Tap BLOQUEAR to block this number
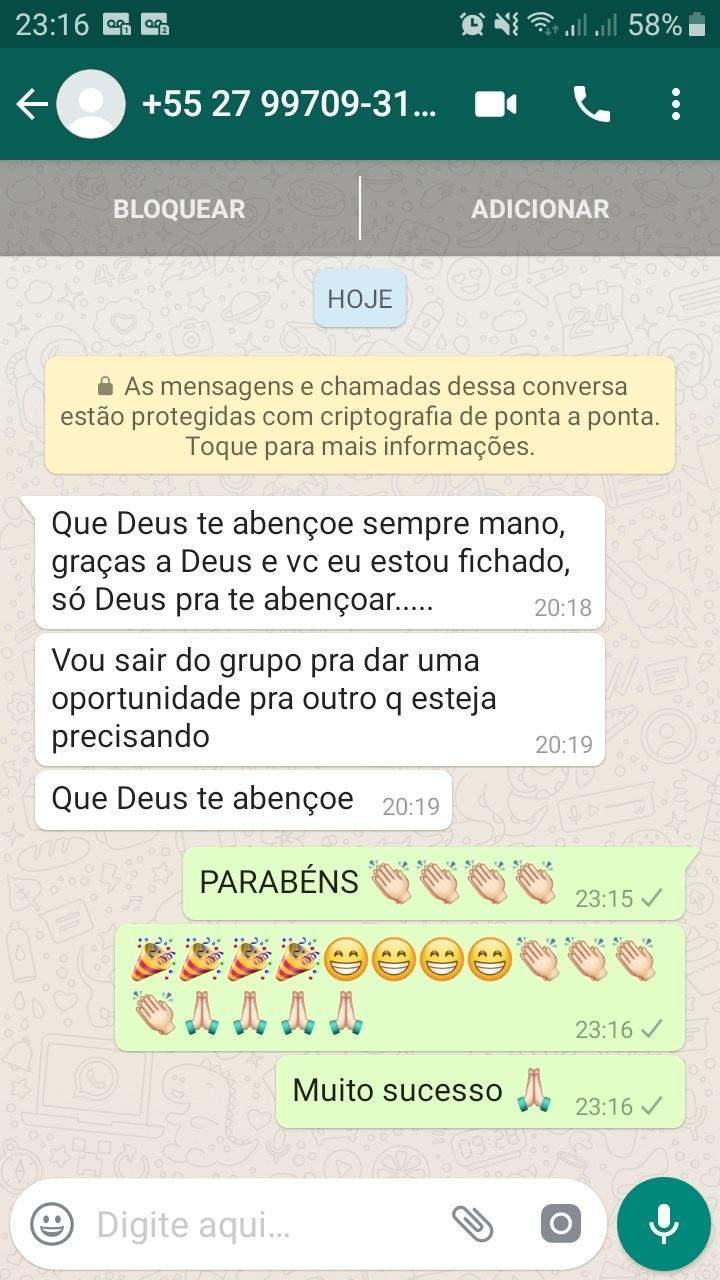 [x=179, y=209]
